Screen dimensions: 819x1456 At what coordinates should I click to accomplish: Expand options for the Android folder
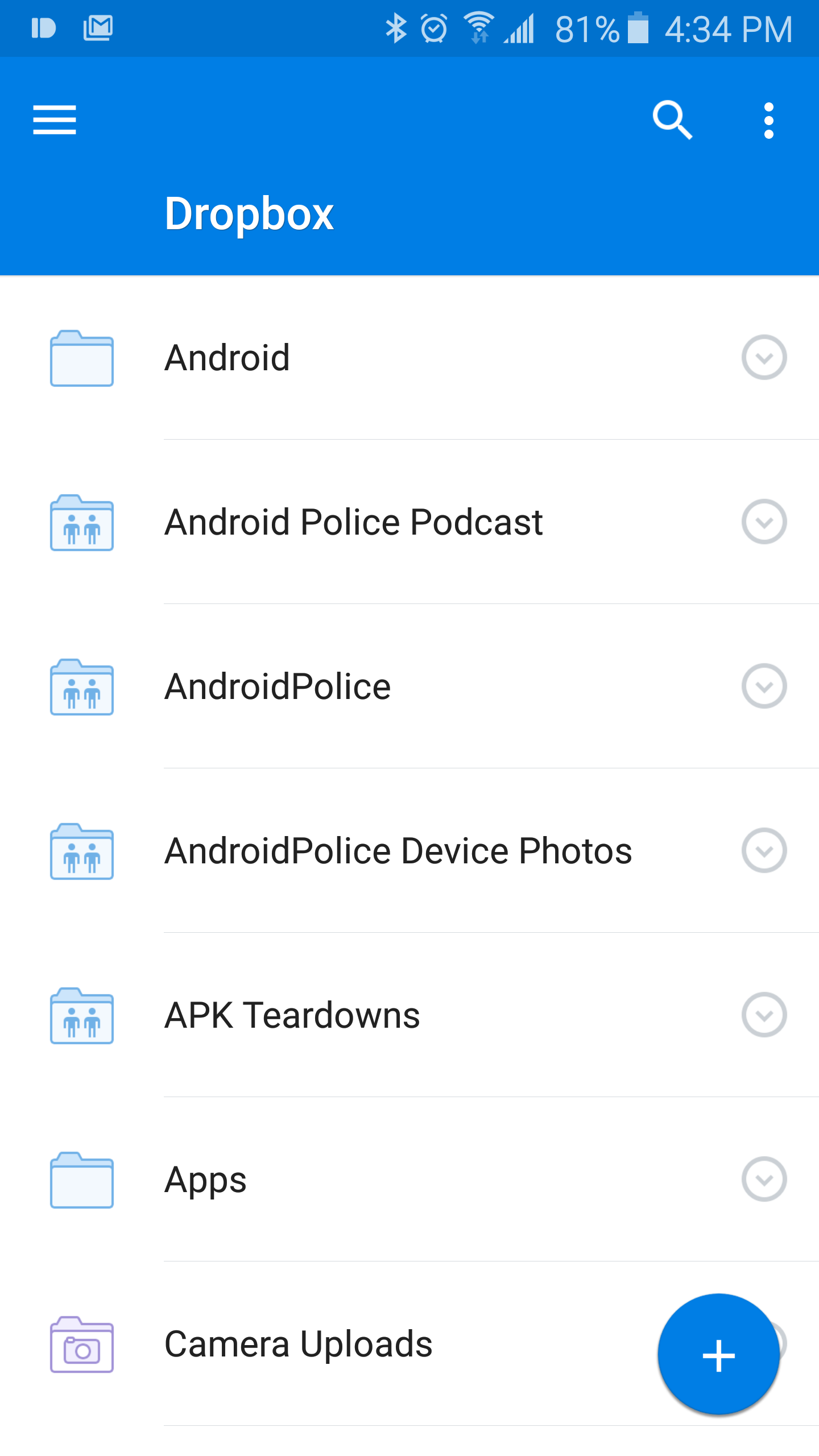tap(764, 357)
